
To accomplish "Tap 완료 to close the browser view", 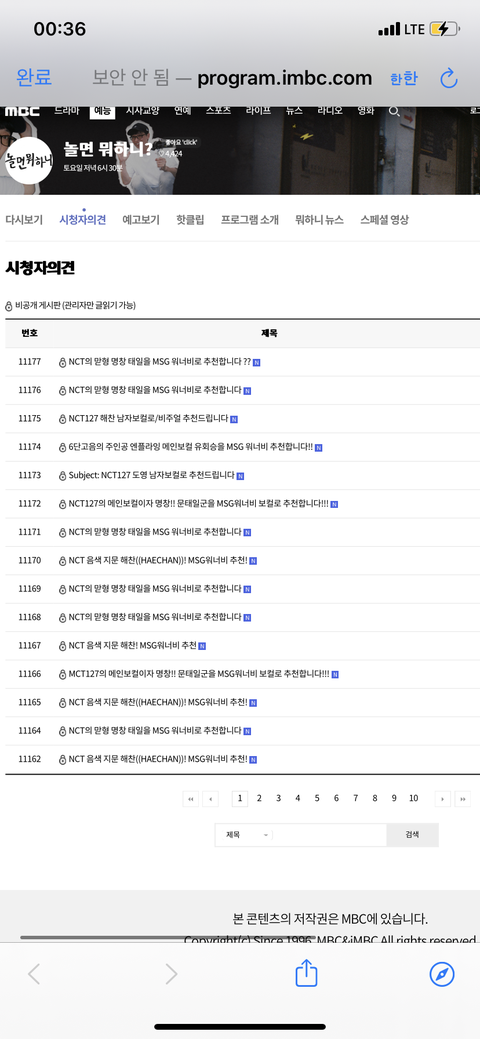I will (34, 78).
